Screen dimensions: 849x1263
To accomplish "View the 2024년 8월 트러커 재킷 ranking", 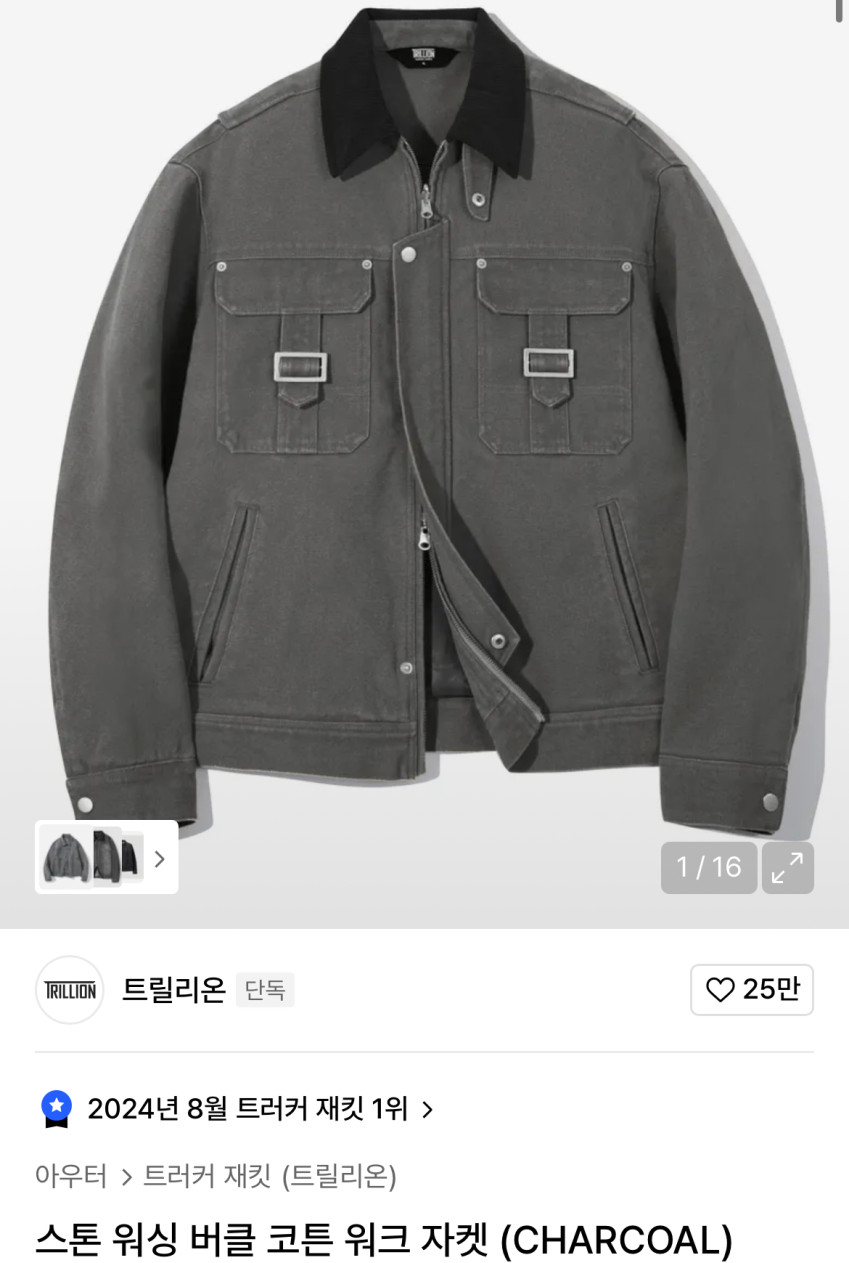I will pyautogui.click(x=248, y=1109).
